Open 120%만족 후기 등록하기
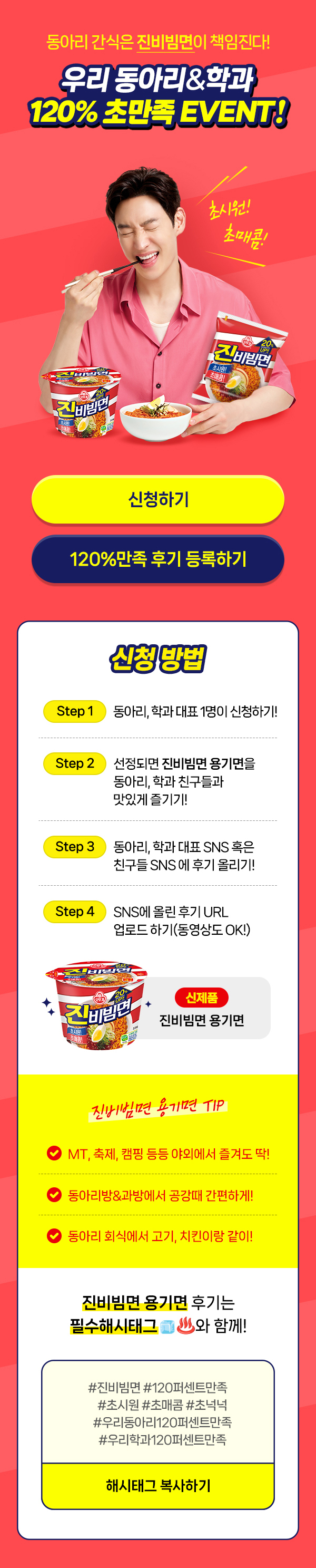This screenshot has width=316, height=1568. pos(158,559)
